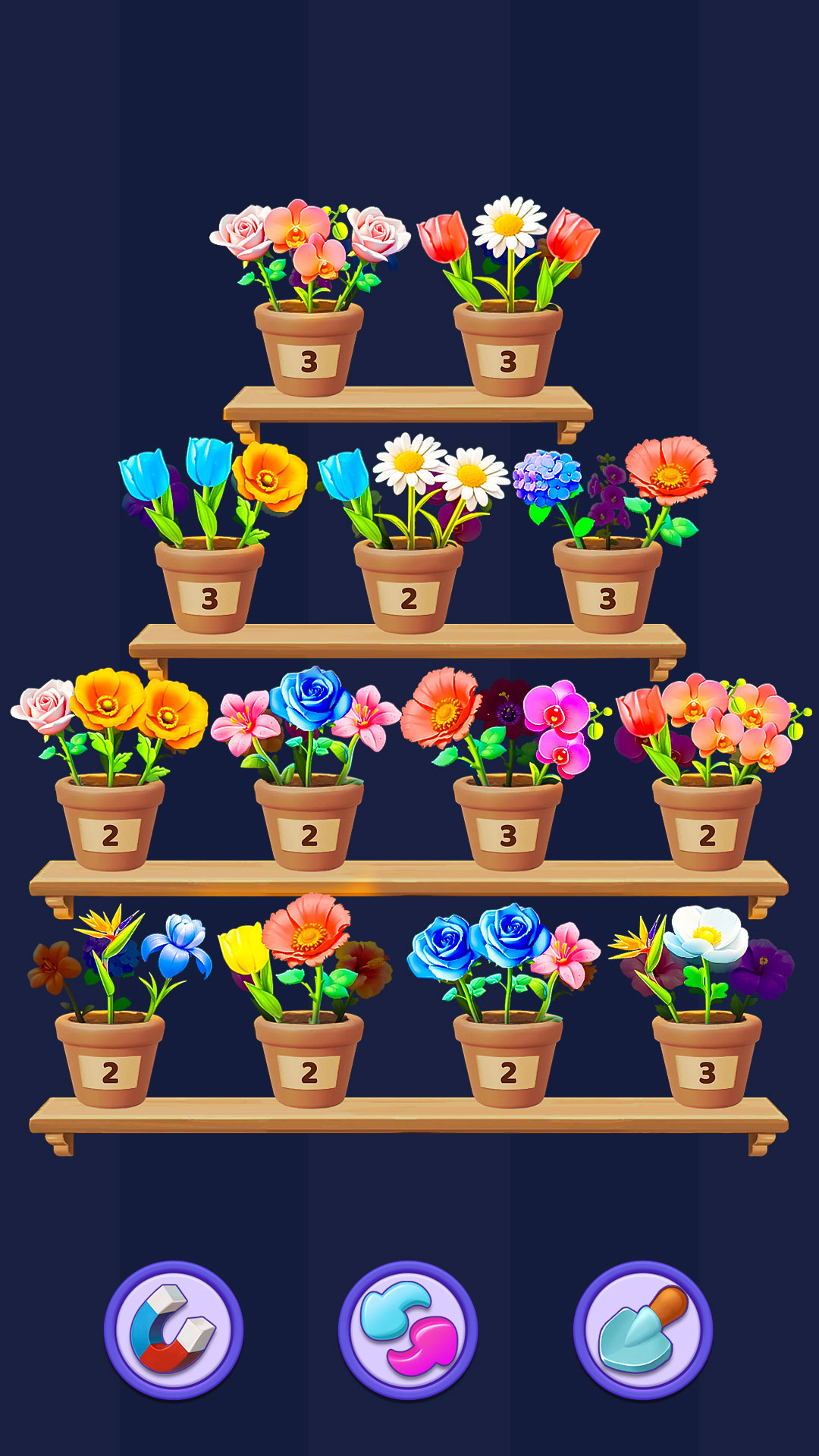Tap pot with blue rose between pink lilies
819x1456 pixels.
pyautogui.click(x=309, y=823)
